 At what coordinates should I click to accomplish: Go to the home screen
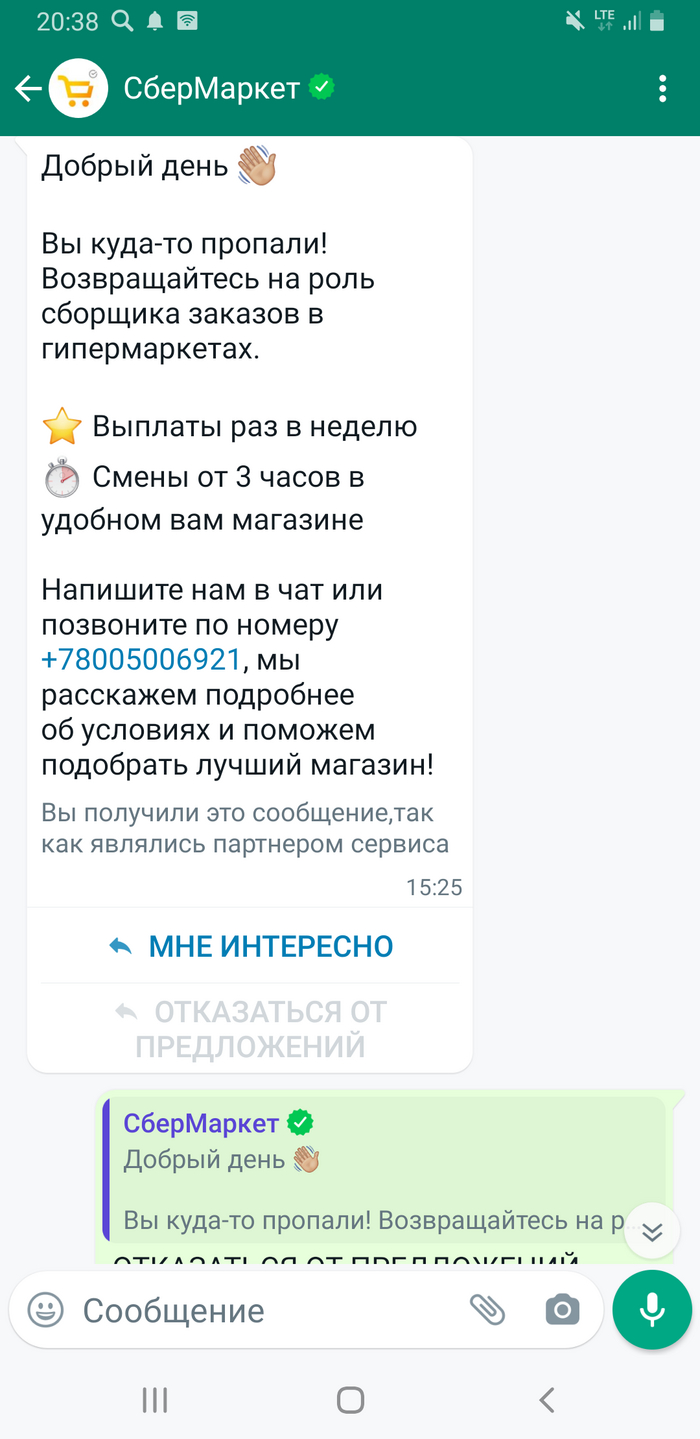pos(350,1400)
